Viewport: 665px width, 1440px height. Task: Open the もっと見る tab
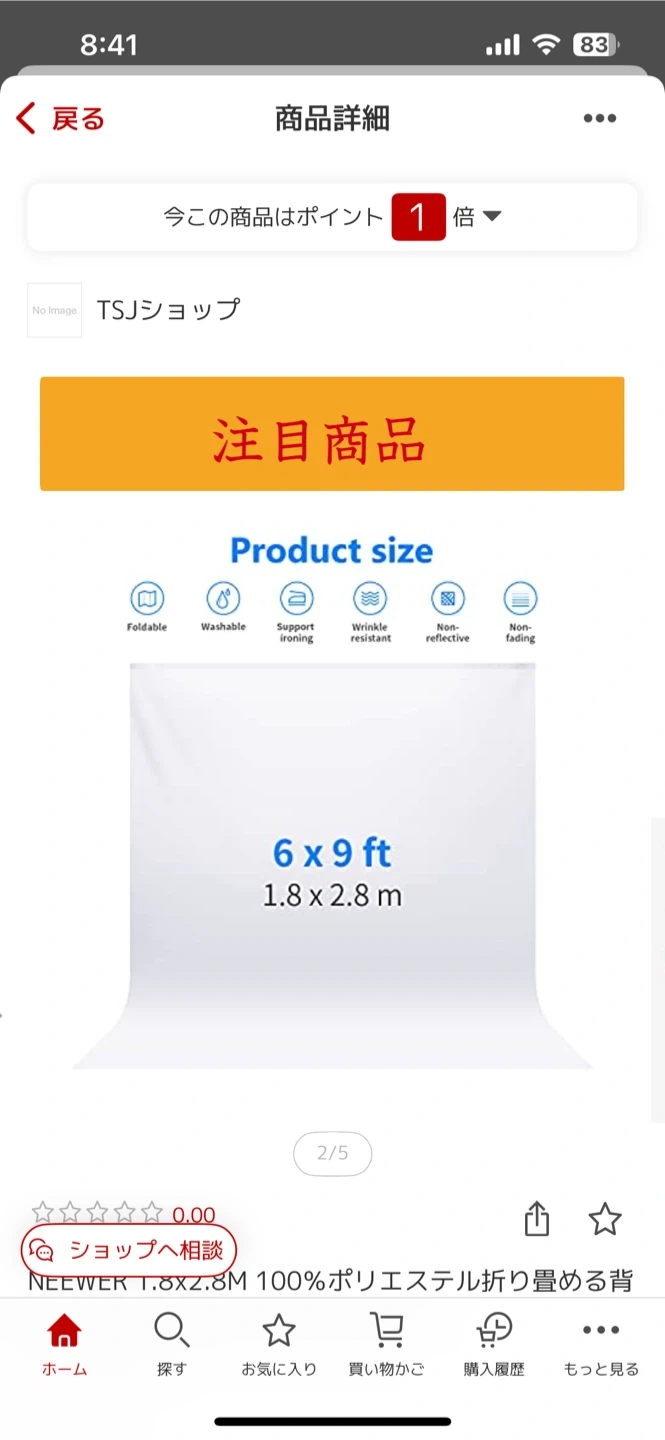600,1345
